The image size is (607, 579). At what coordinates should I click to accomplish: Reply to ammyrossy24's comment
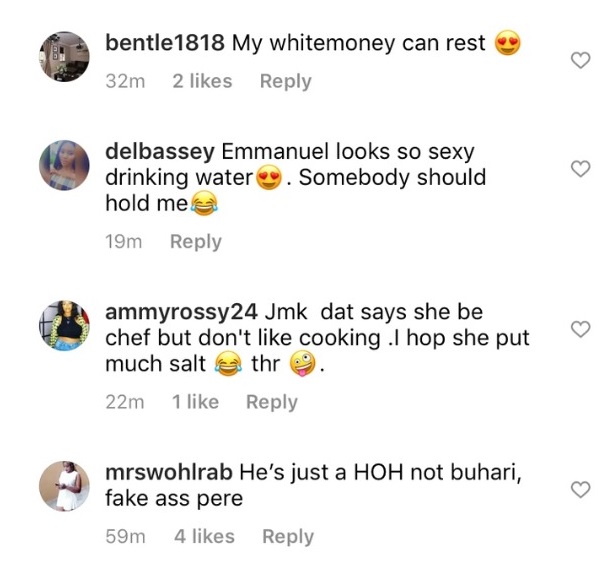[271, 402]
